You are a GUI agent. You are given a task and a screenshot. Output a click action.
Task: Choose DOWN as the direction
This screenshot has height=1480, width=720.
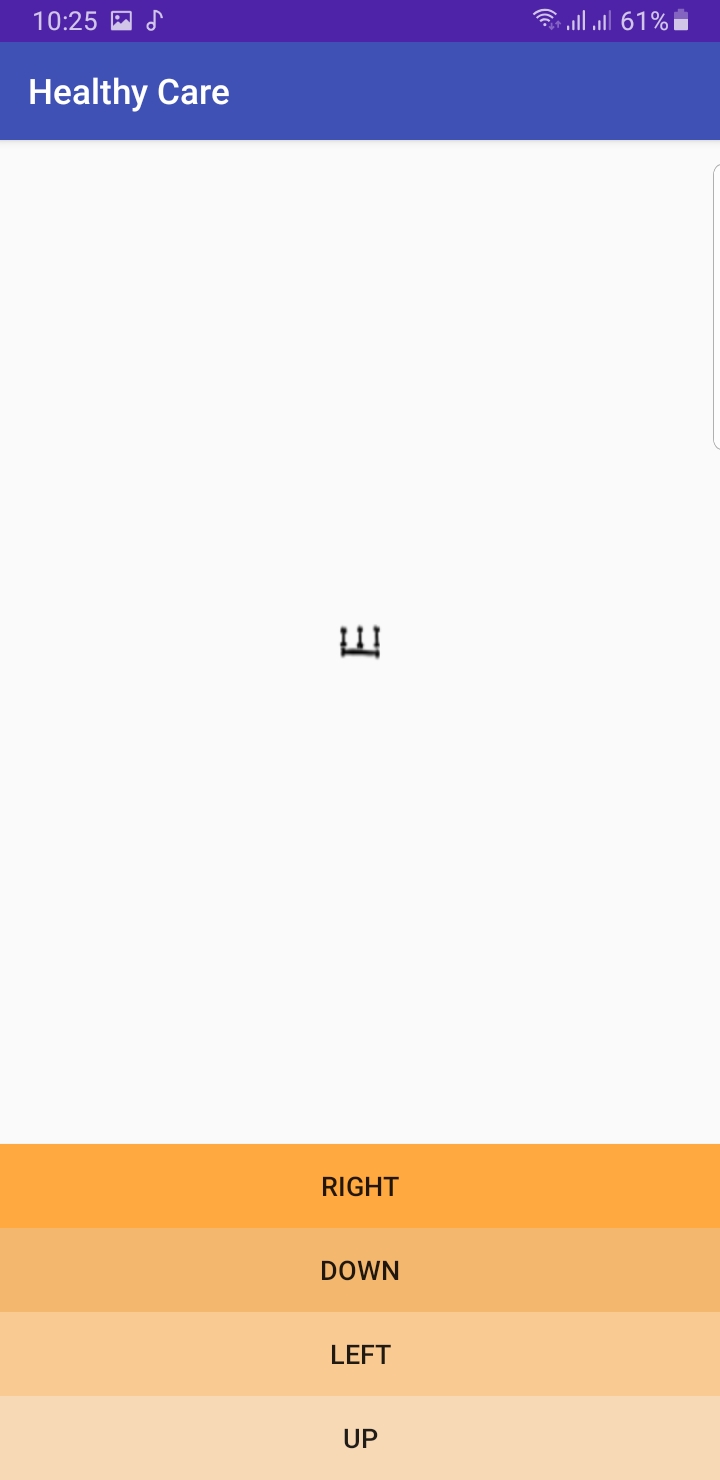click(360, 1270)
